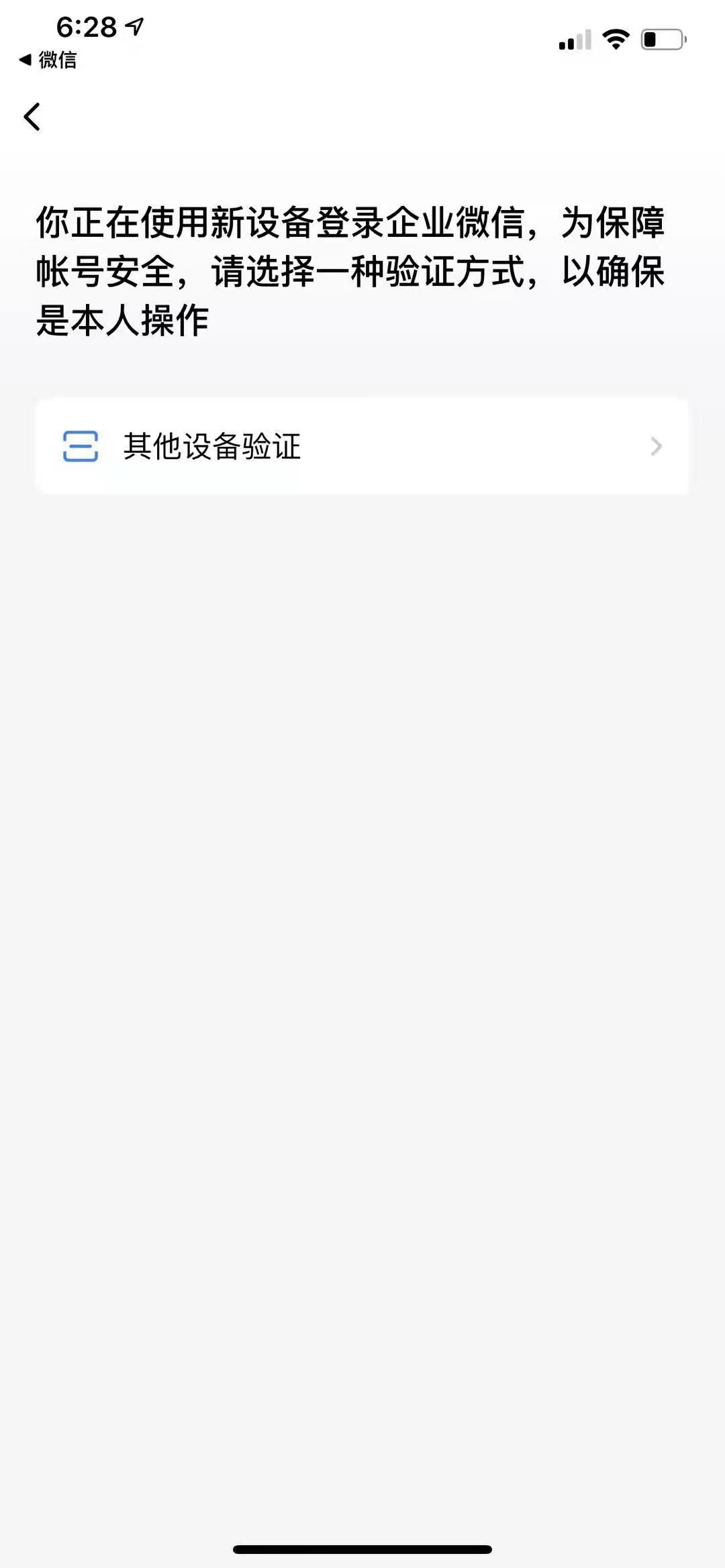
Task: Select 其他设备验证 verification option
Action: click(361, 447)
